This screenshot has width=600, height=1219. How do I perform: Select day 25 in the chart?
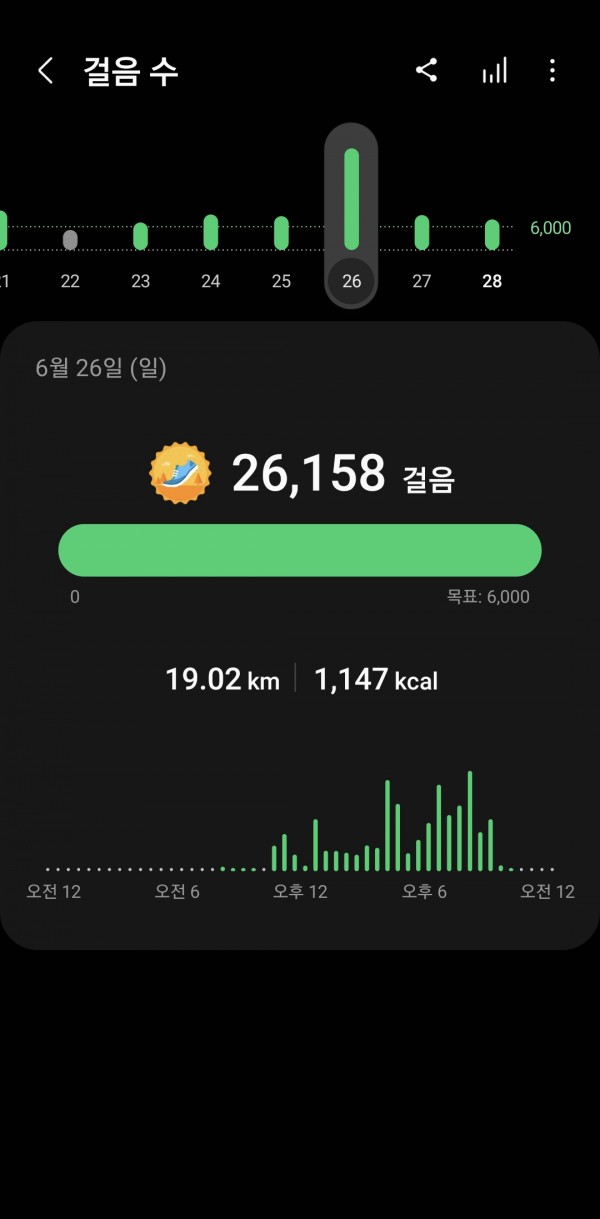coord(281,252)
